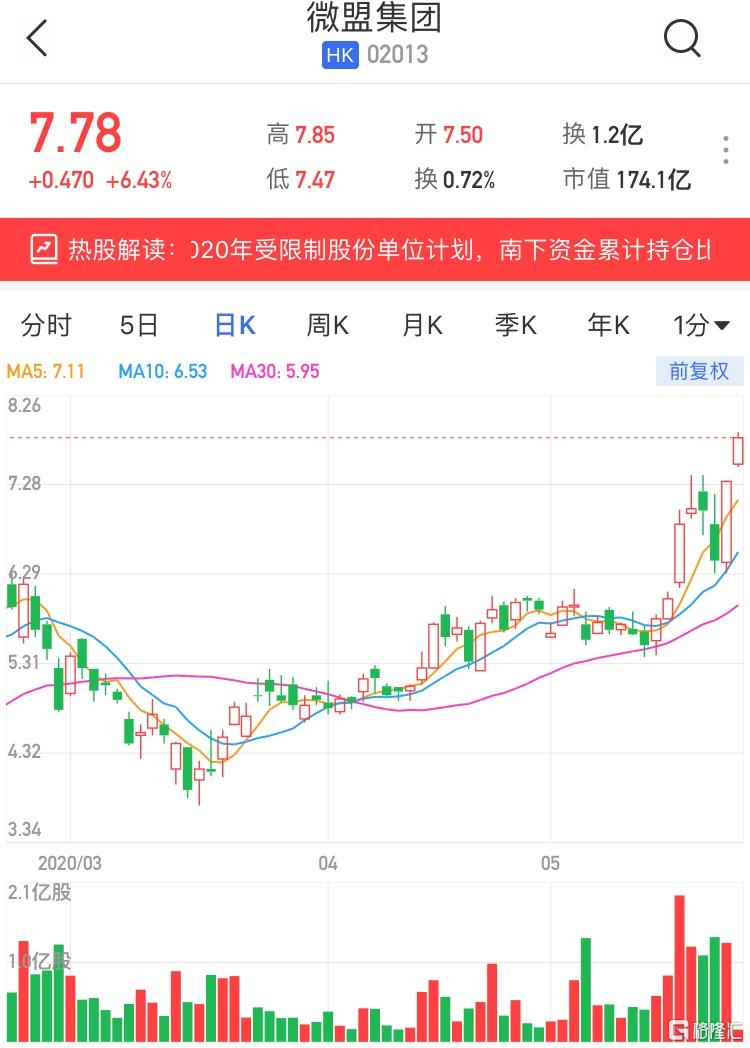Go back using the top-left arrow
The width and height of the screenshot is (750, 1048).
(37, 39)
